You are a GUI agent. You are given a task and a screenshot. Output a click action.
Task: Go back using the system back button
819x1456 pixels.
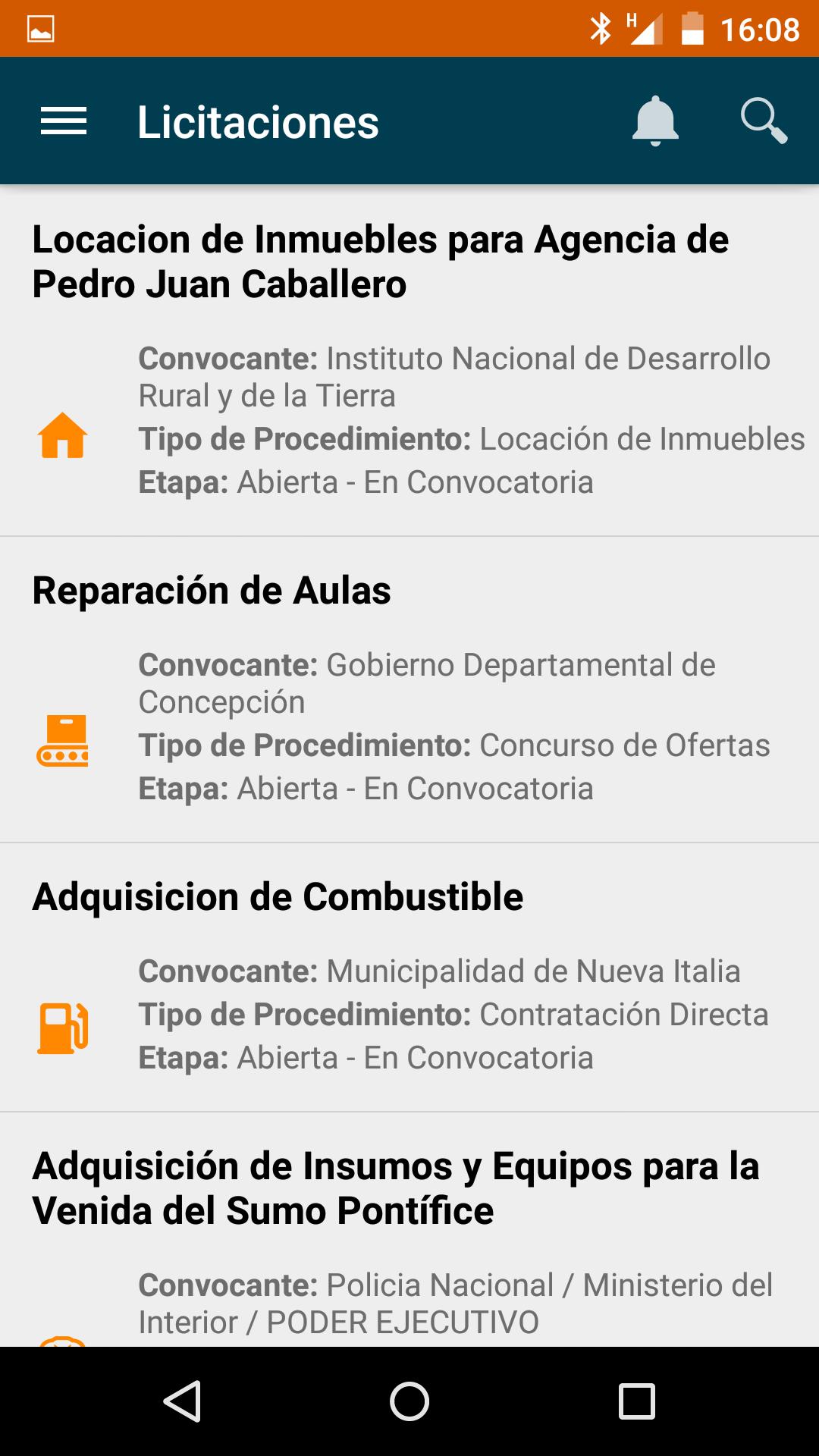(182, 1401)
